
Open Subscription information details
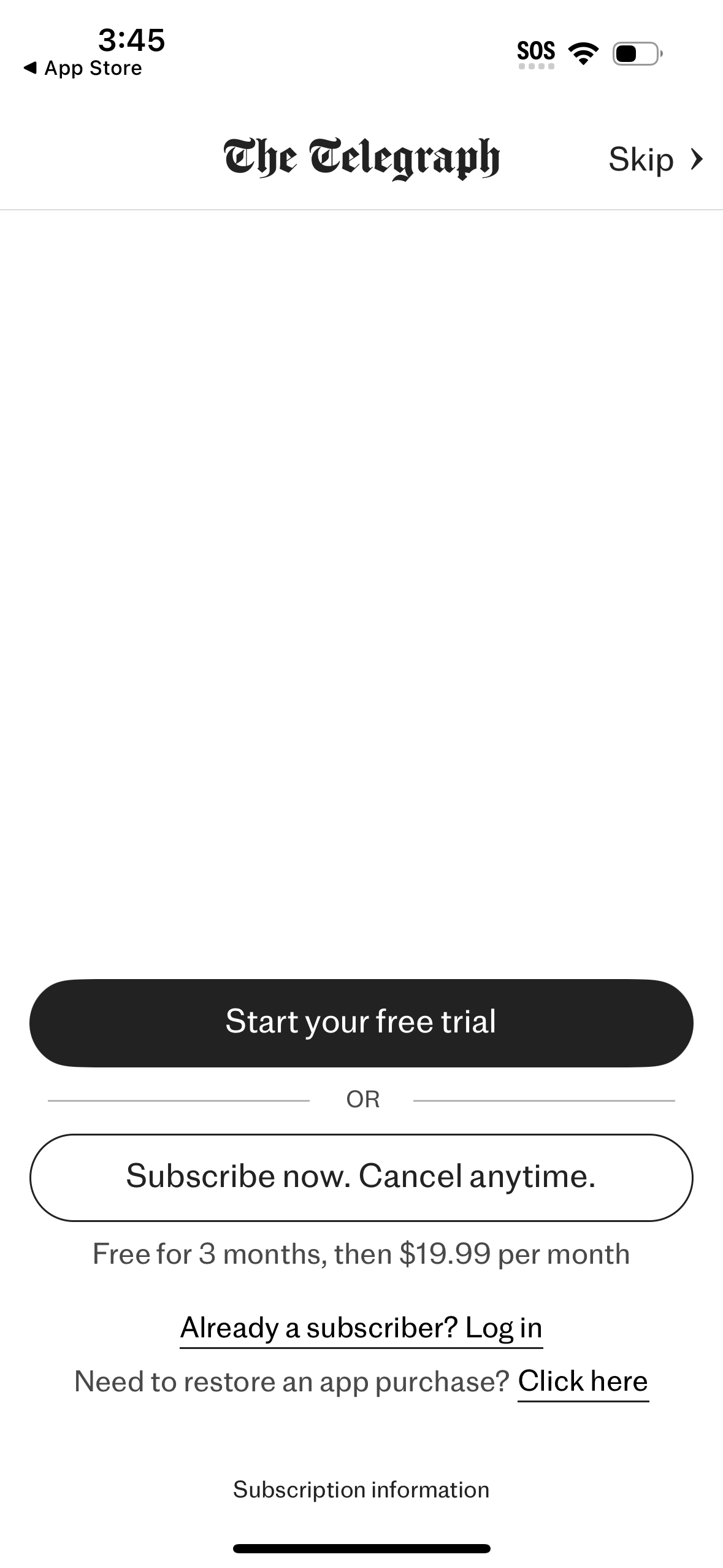[x=361, y=1488]
